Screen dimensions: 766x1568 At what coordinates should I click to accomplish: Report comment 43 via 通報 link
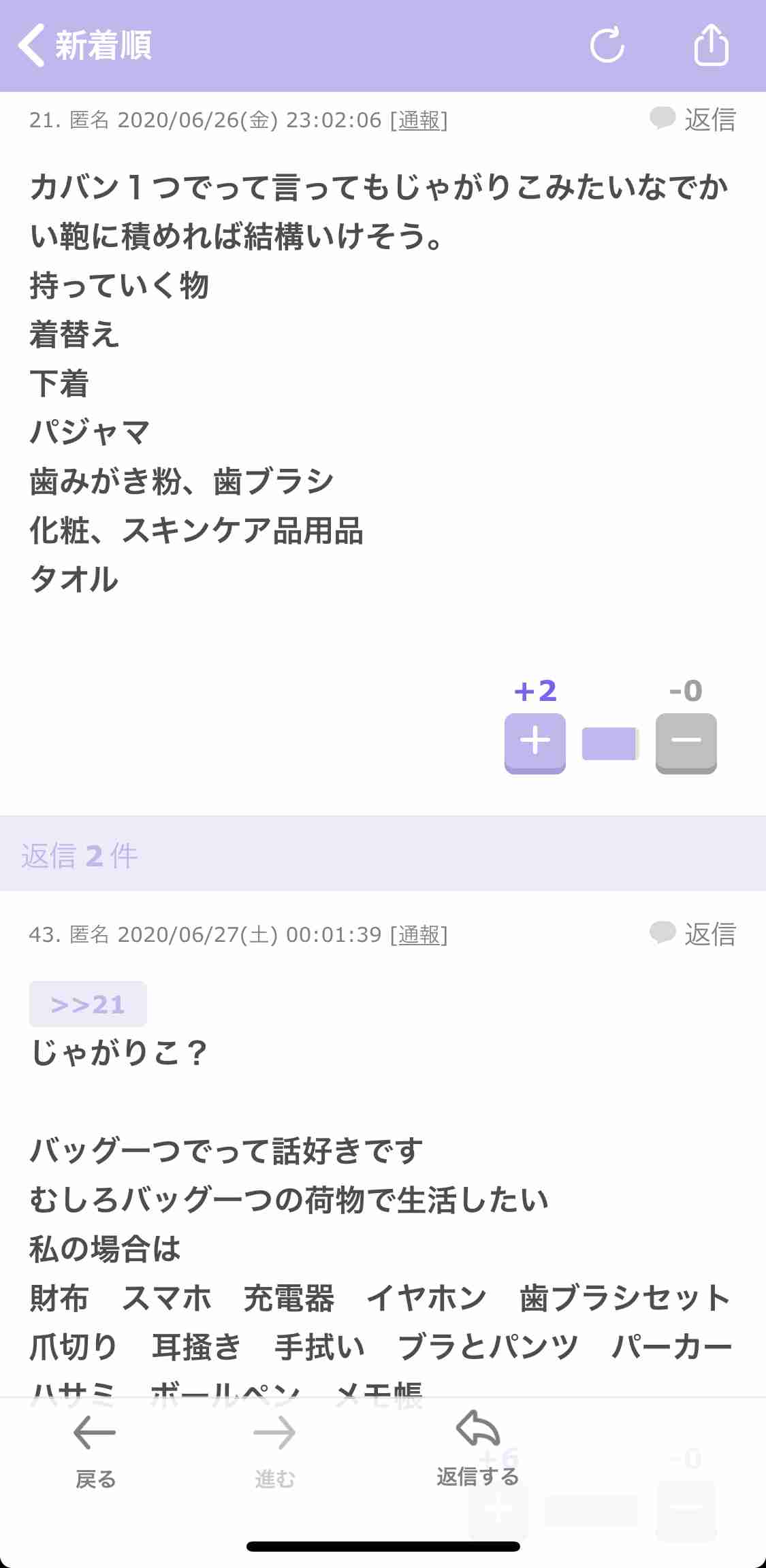point(419,935)
